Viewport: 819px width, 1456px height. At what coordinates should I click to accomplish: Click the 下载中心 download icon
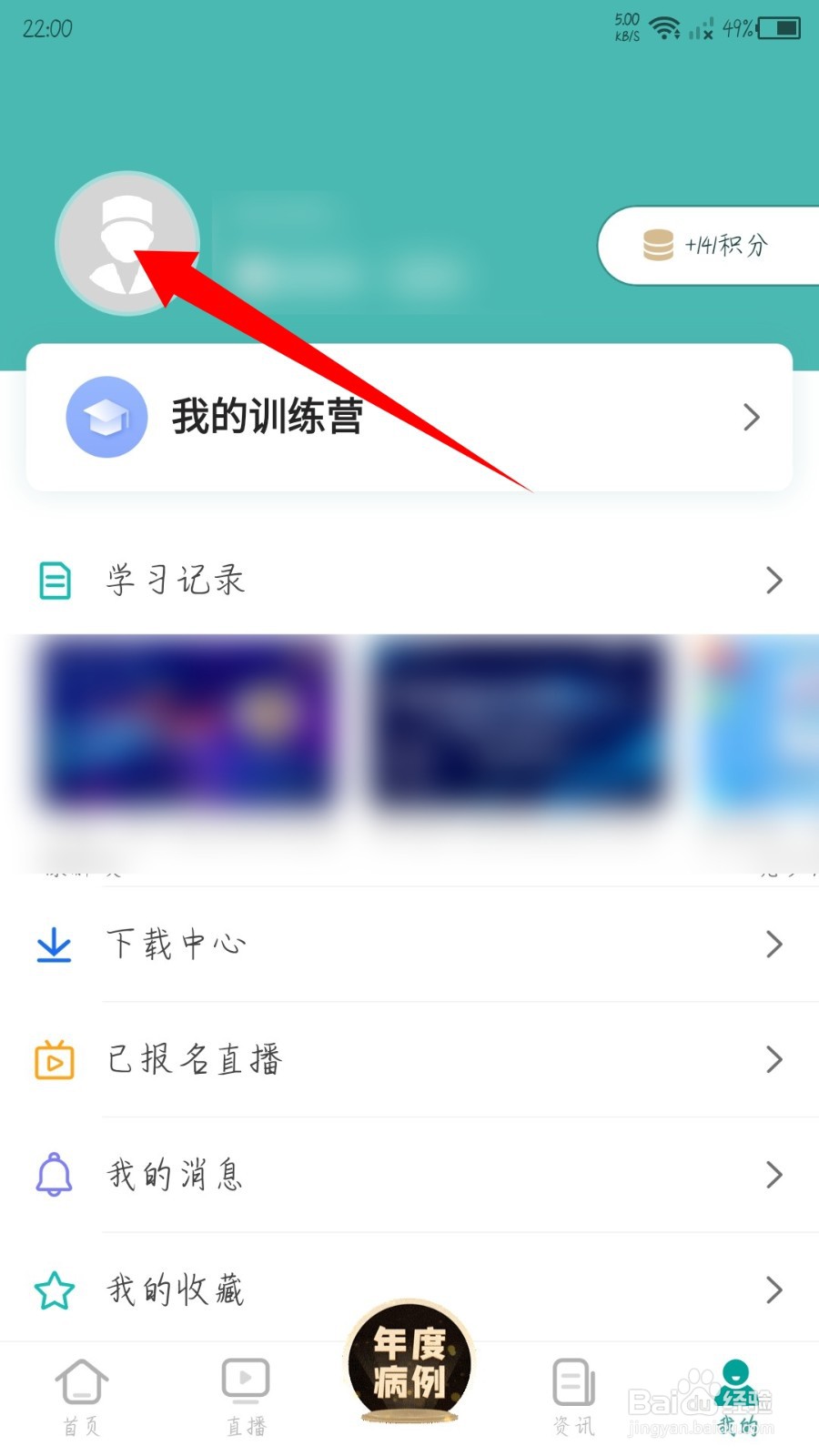coord(53,945)
